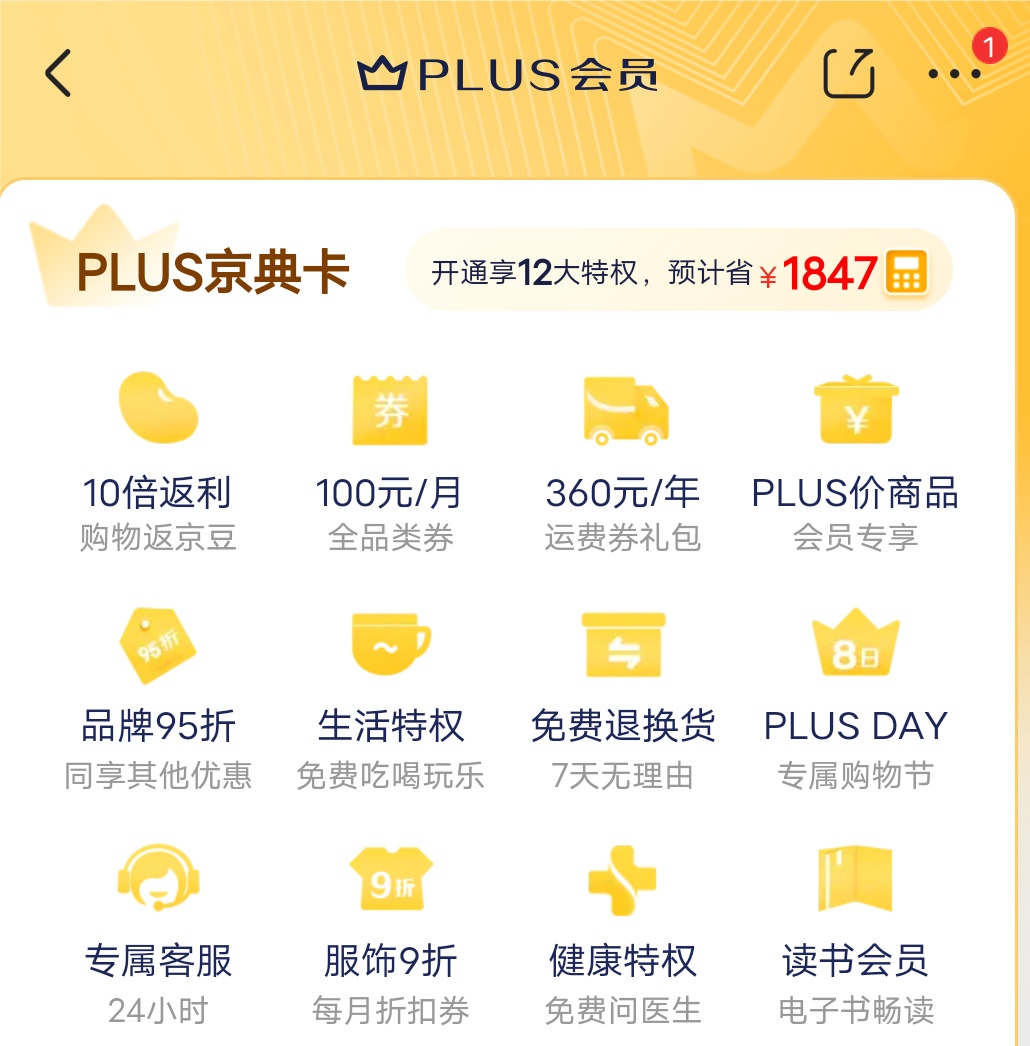The image size is (1030, 1046).
Task: Open the 读书会员 e-book icon
Action: (856, 880)
